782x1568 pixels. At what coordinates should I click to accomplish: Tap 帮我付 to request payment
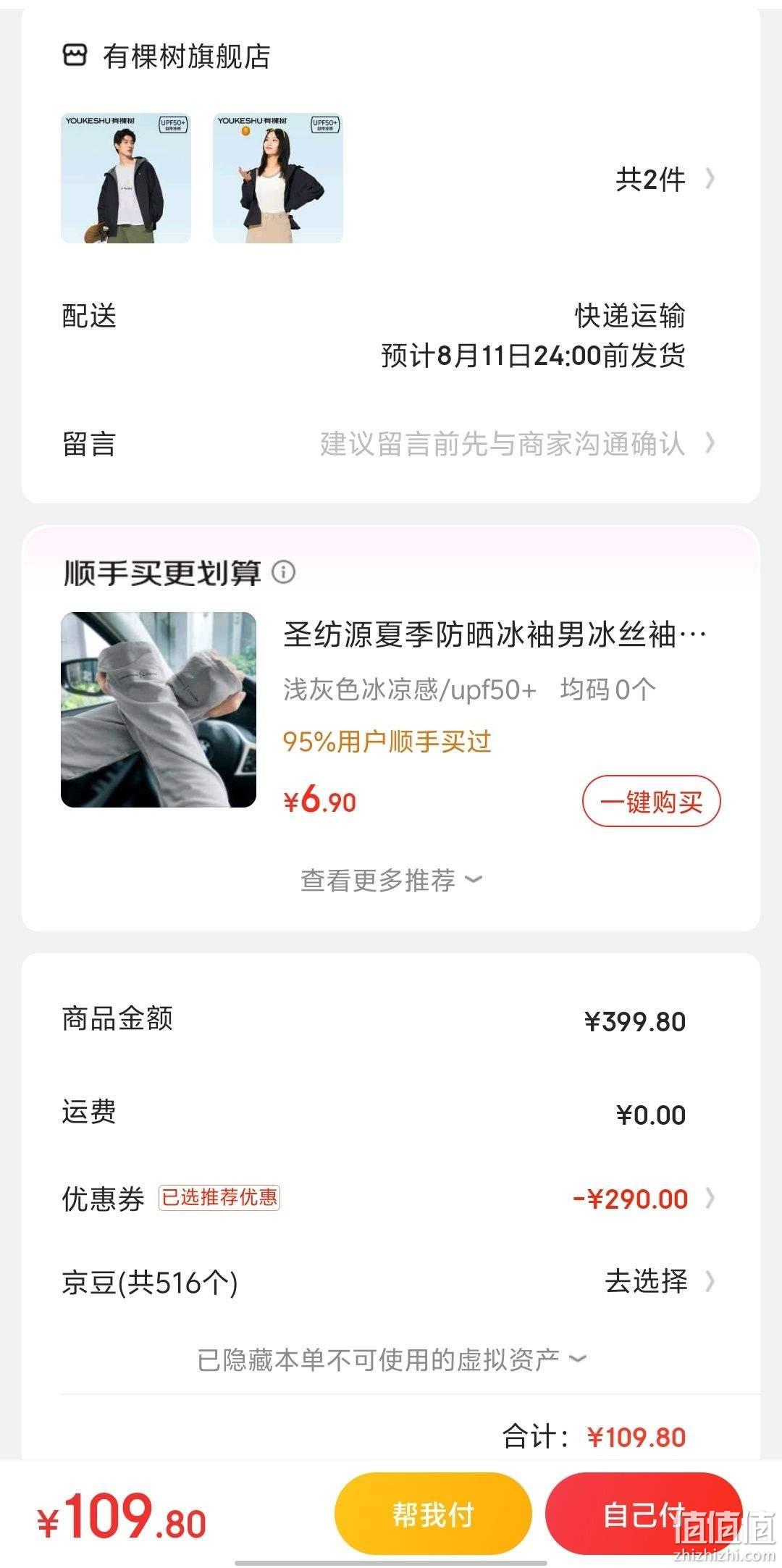point(433,1514)
